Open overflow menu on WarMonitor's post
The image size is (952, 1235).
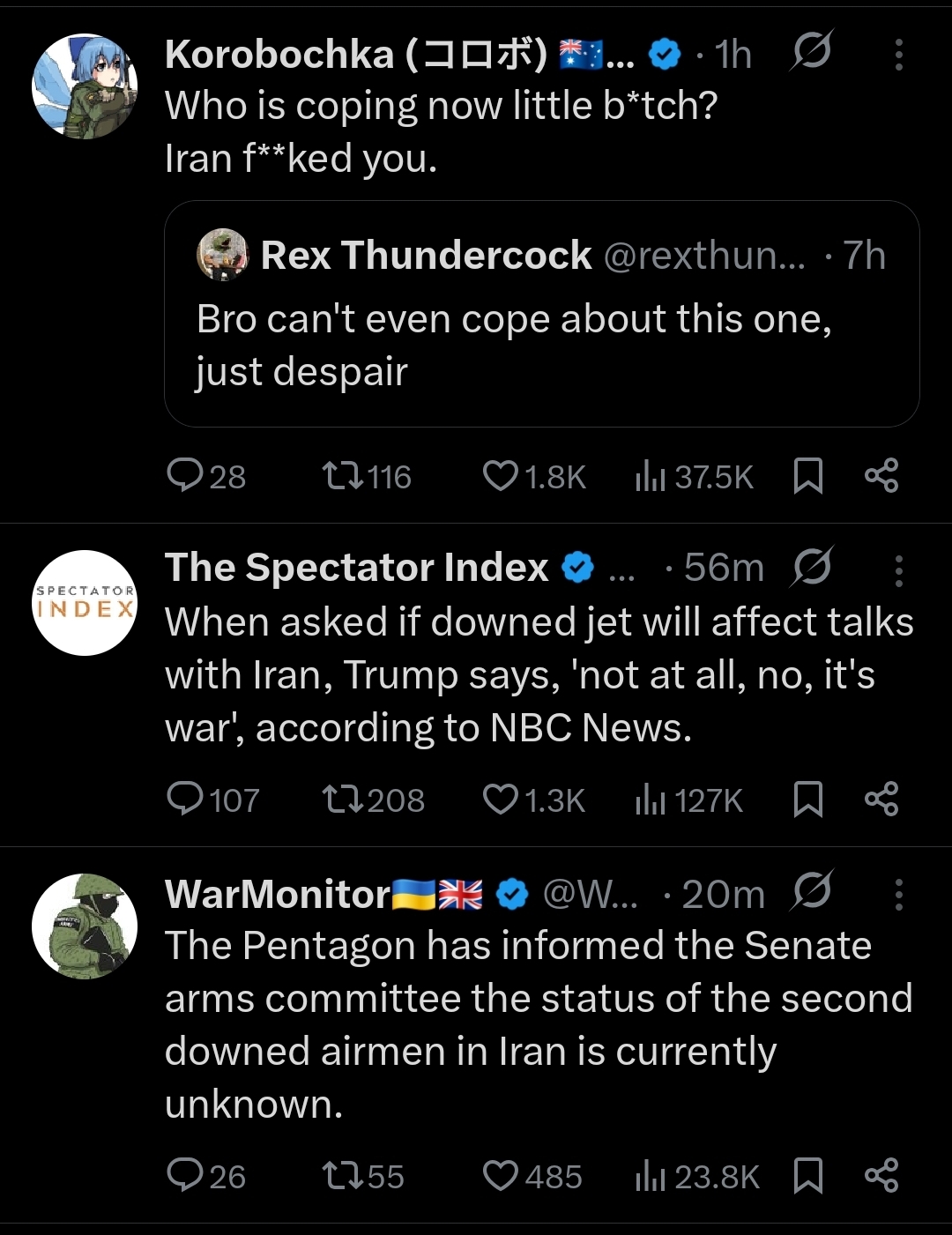click(898, 895)
